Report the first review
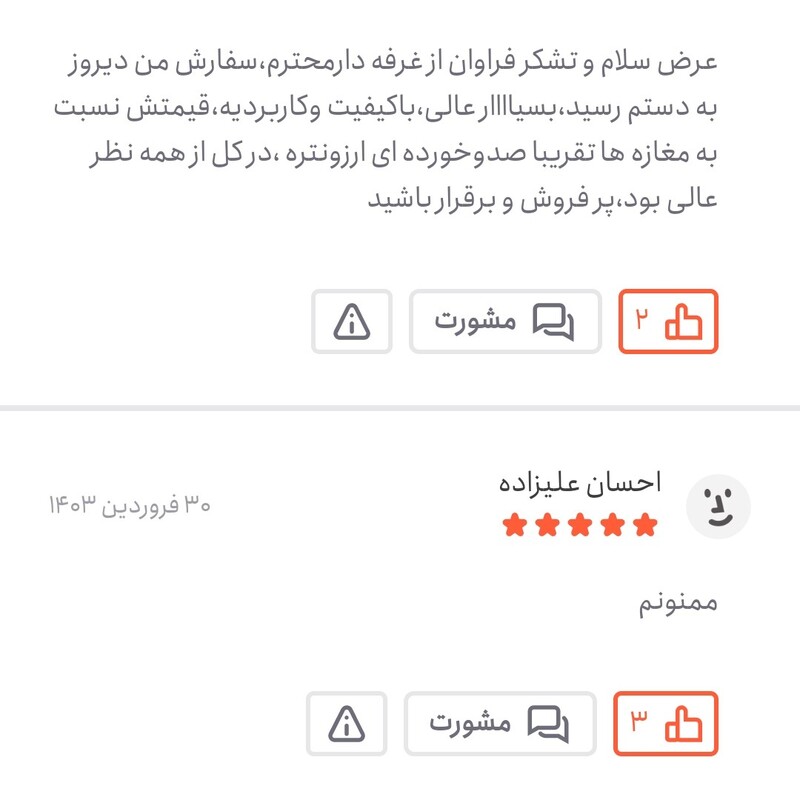Image resolution: width=800 pixels, height=800 pixels. pyautogui.click(x=351, y=322)
